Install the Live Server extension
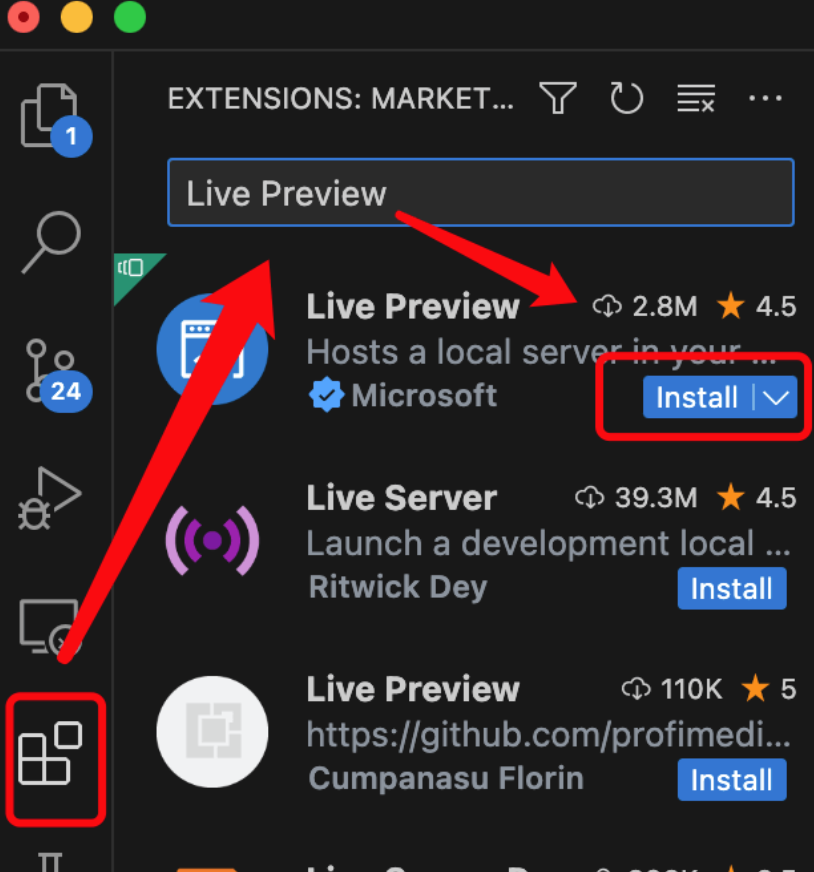The image size is (814, 872). pos(731,588)
